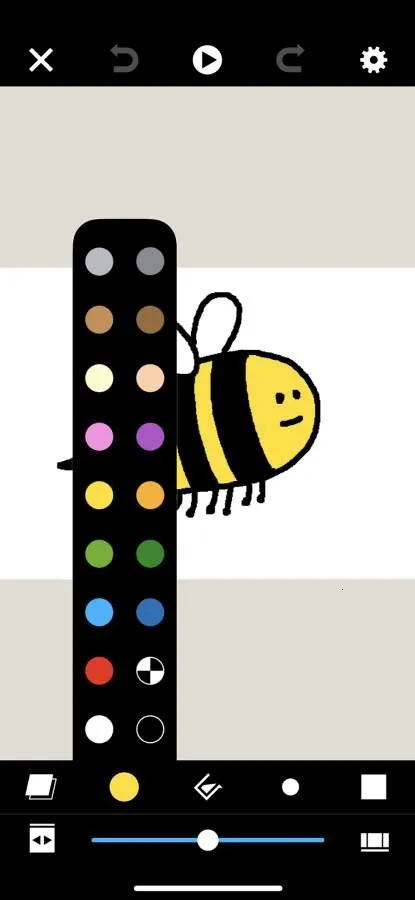The image size is (415, 900).
Task: Select the purple color swatch
Action: point(150,437)
